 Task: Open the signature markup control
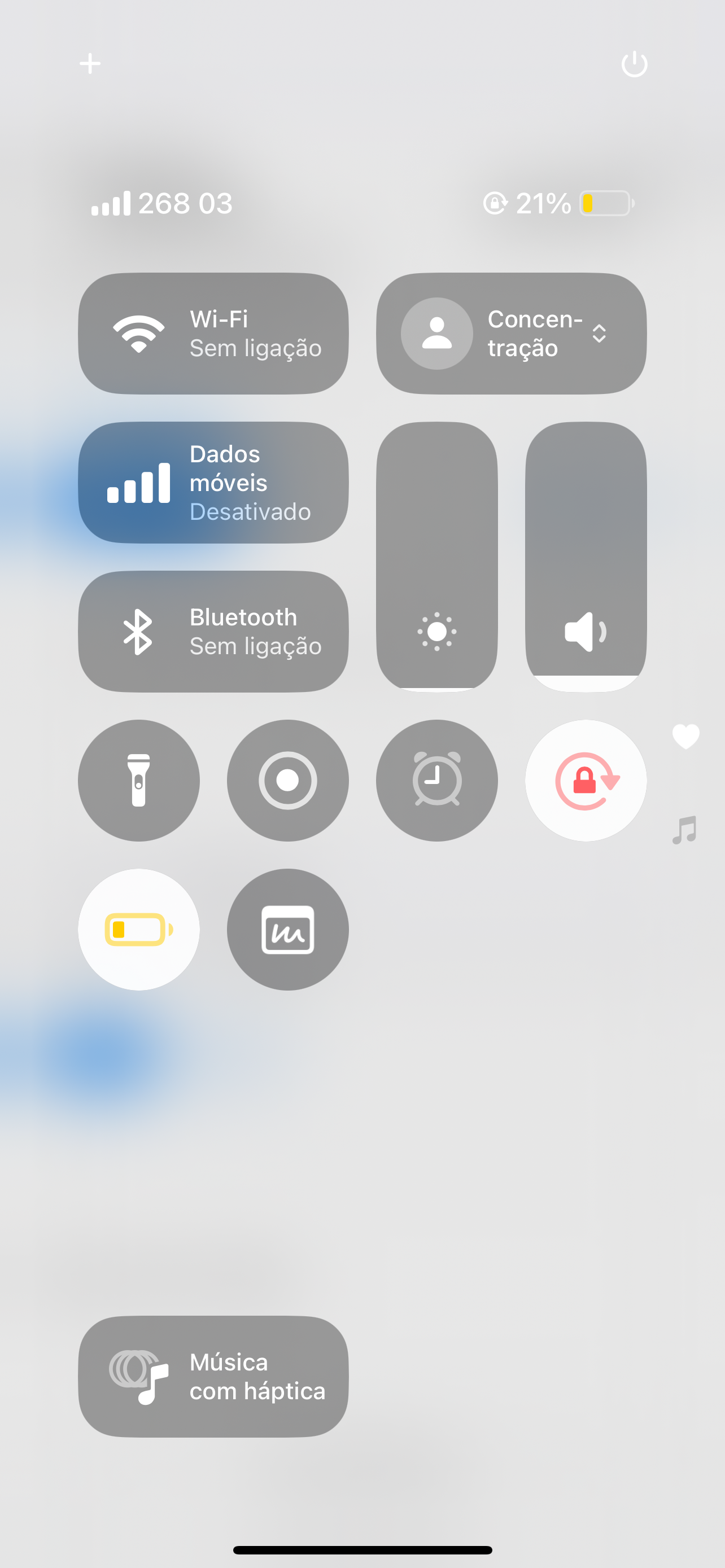pyautogui.click(x=288, y=930)
